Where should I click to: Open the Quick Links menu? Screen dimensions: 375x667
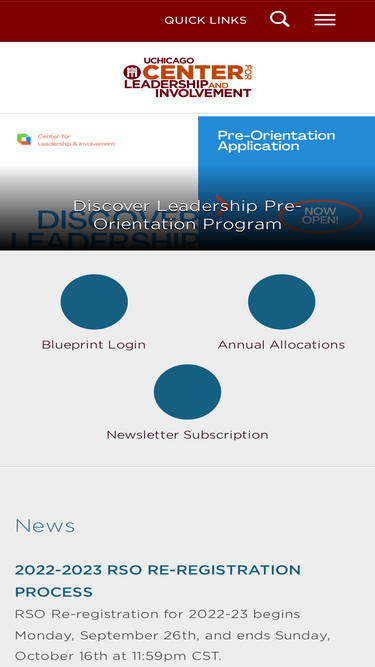coord(205,20)
